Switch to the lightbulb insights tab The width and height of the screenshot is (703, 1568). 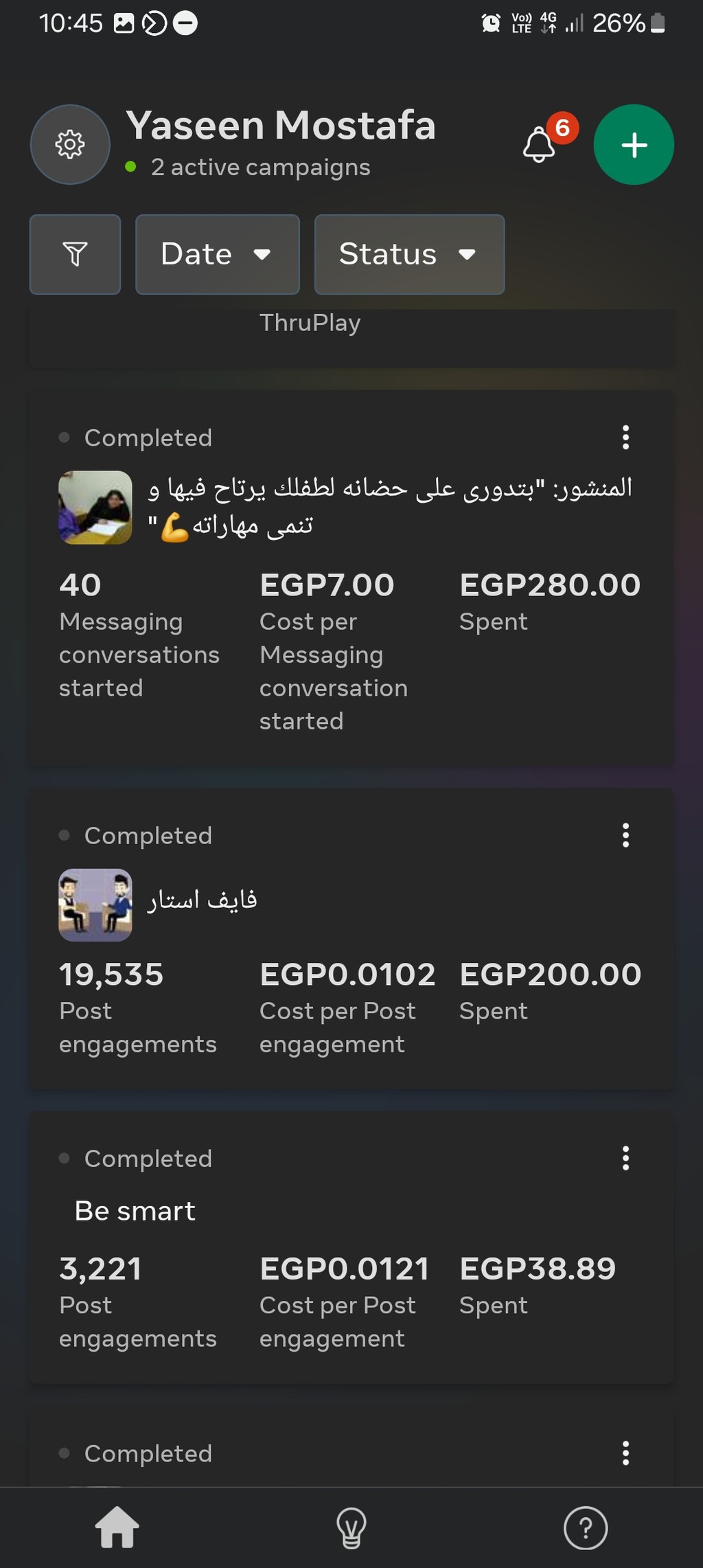[351, 1527]
